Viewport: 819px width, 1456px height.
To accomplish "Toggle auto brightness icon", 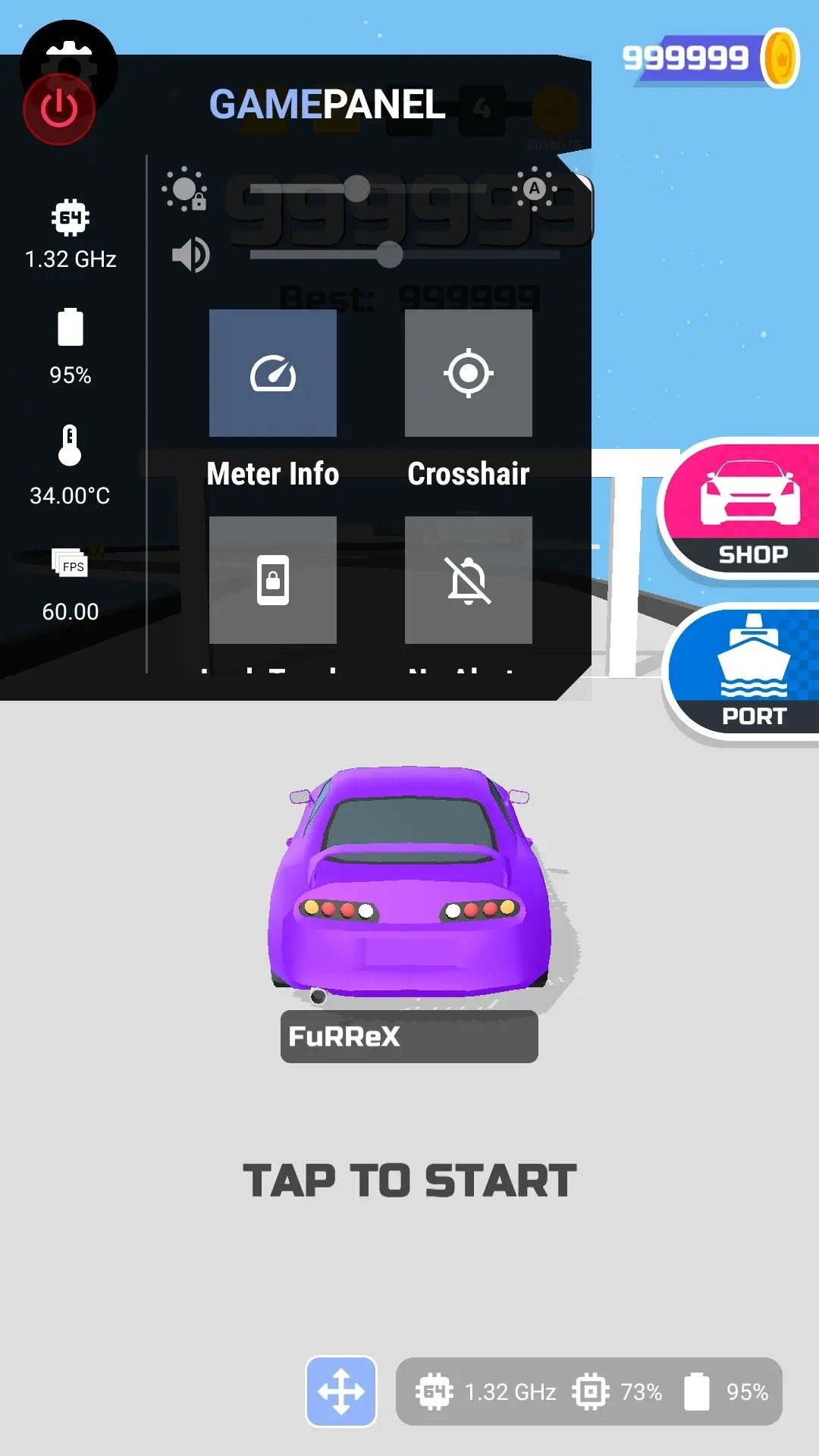I will point(535,188).
